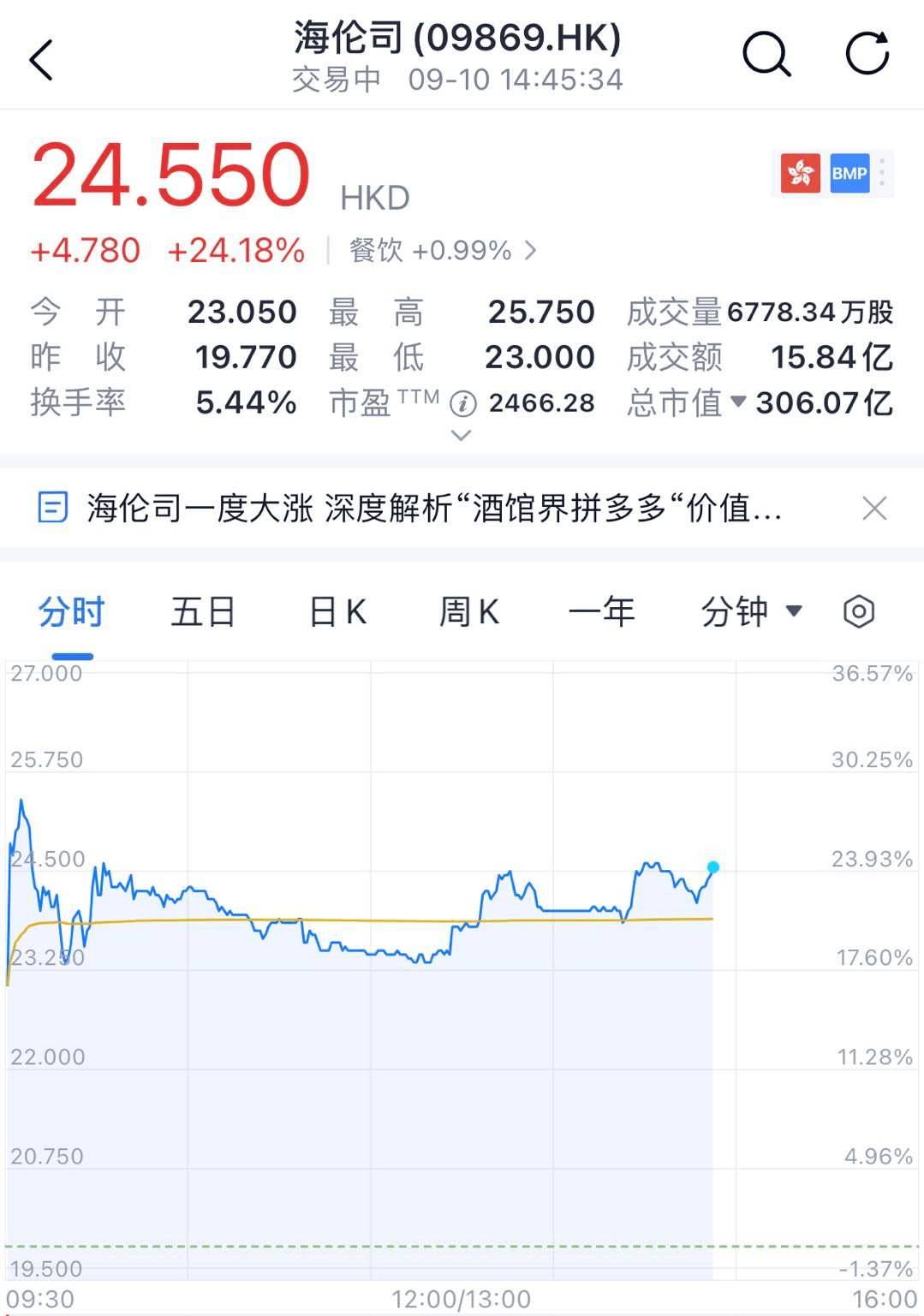Switch to the 五日 chart tab

(203, 612)
